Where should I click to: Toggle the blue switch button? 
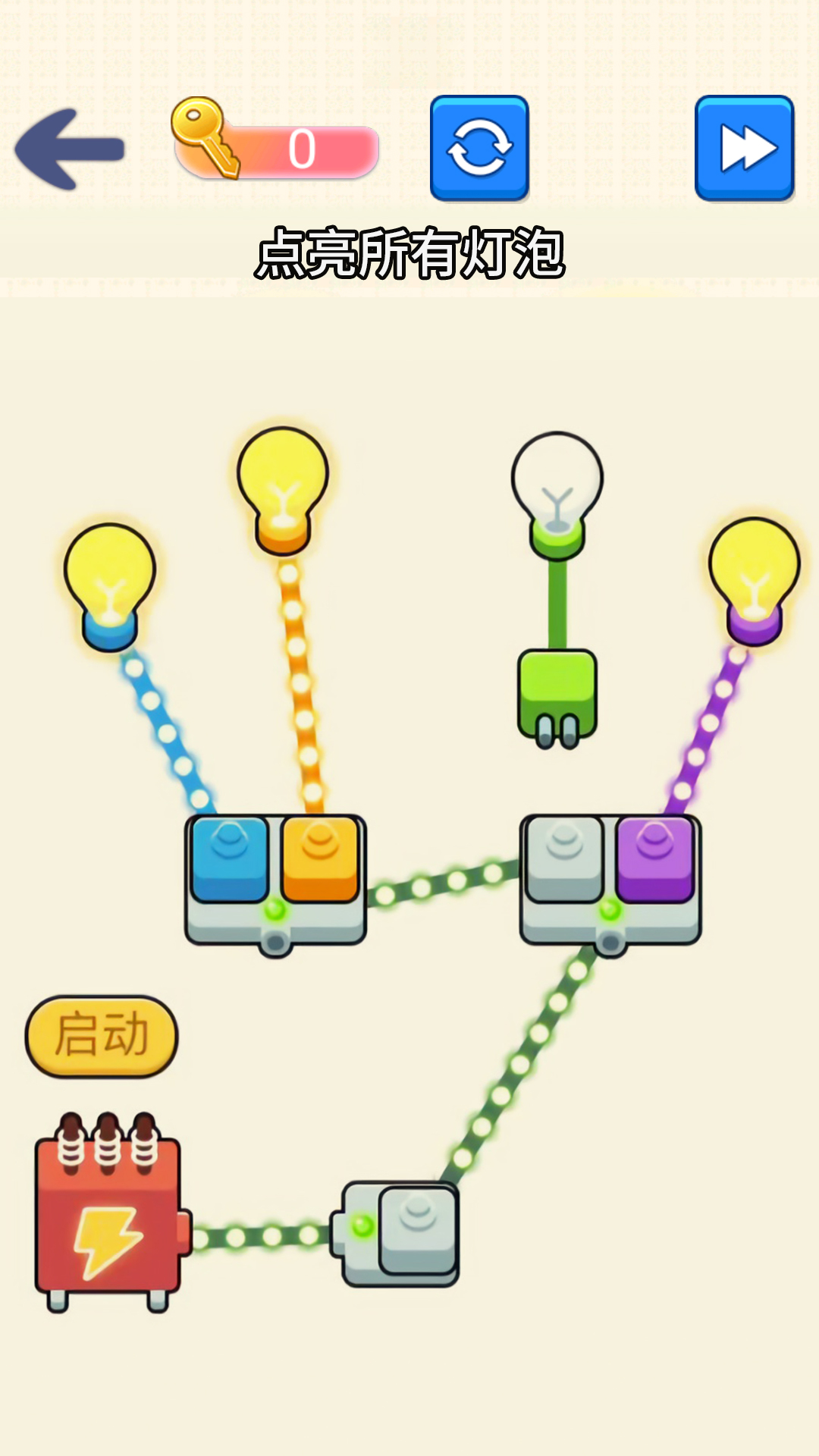[x=230, y=859]
